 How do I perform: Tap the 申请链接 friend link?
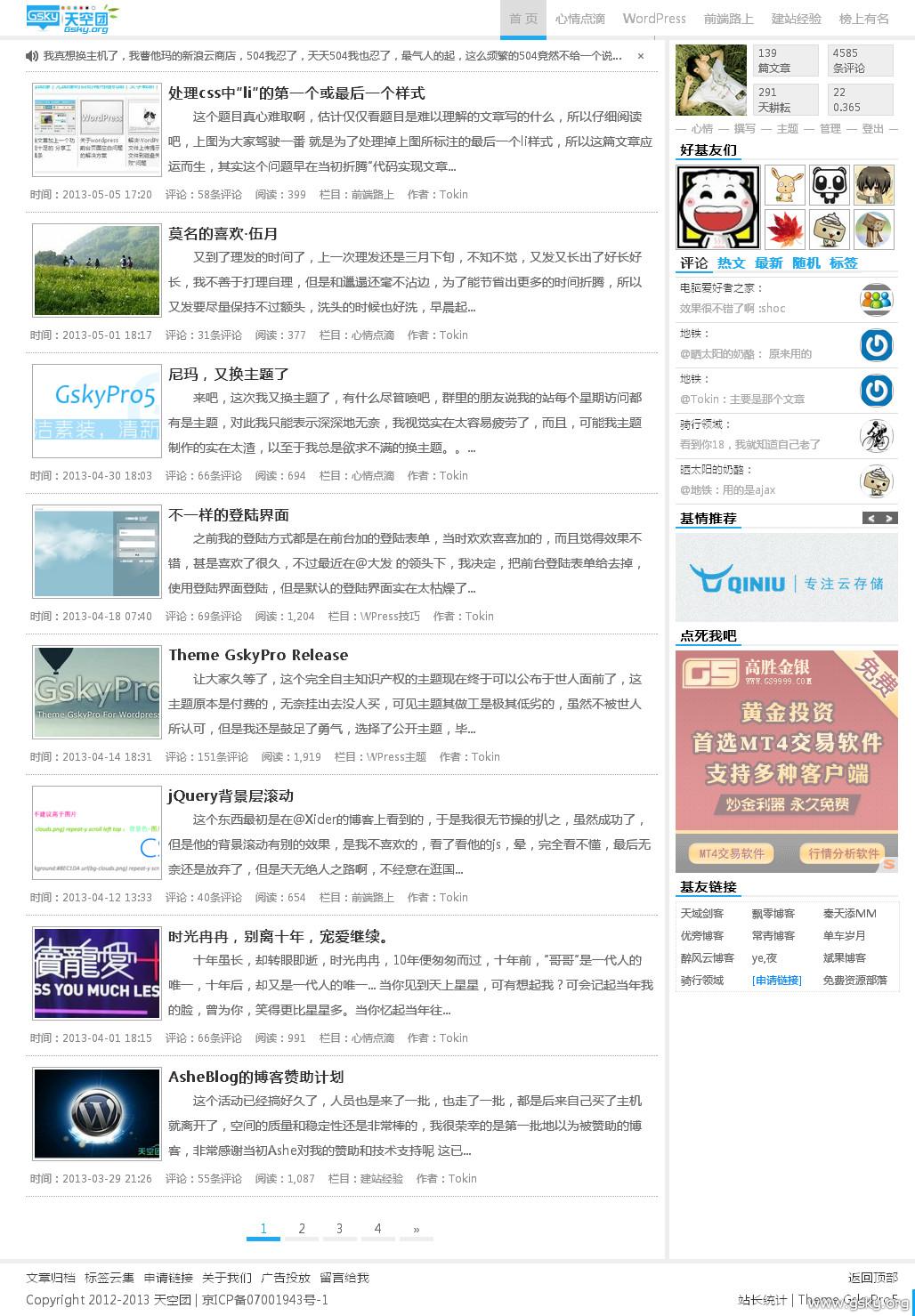click(x=776, y=981)
